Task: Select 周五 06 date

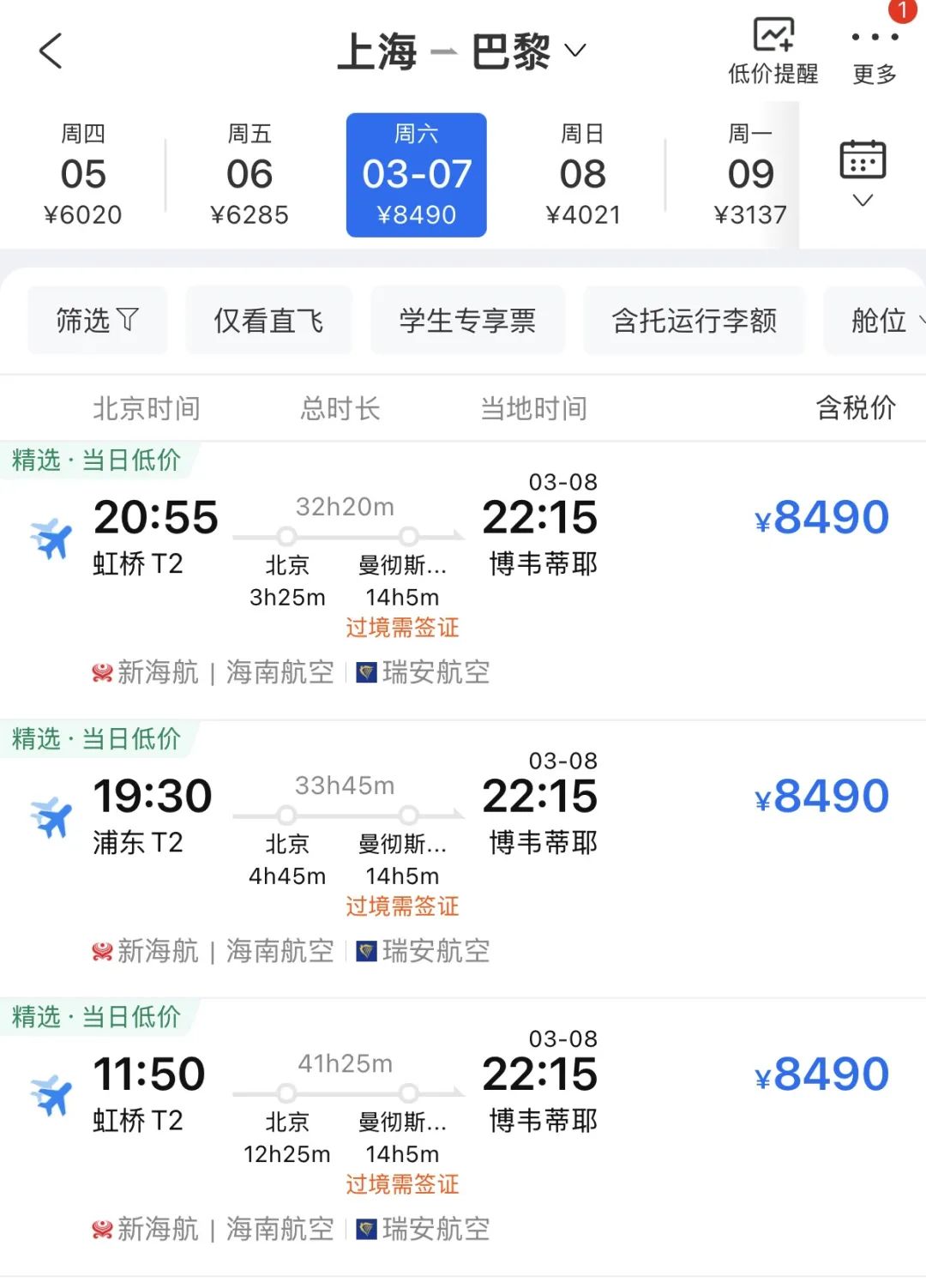Action: [x=250, y=175]
